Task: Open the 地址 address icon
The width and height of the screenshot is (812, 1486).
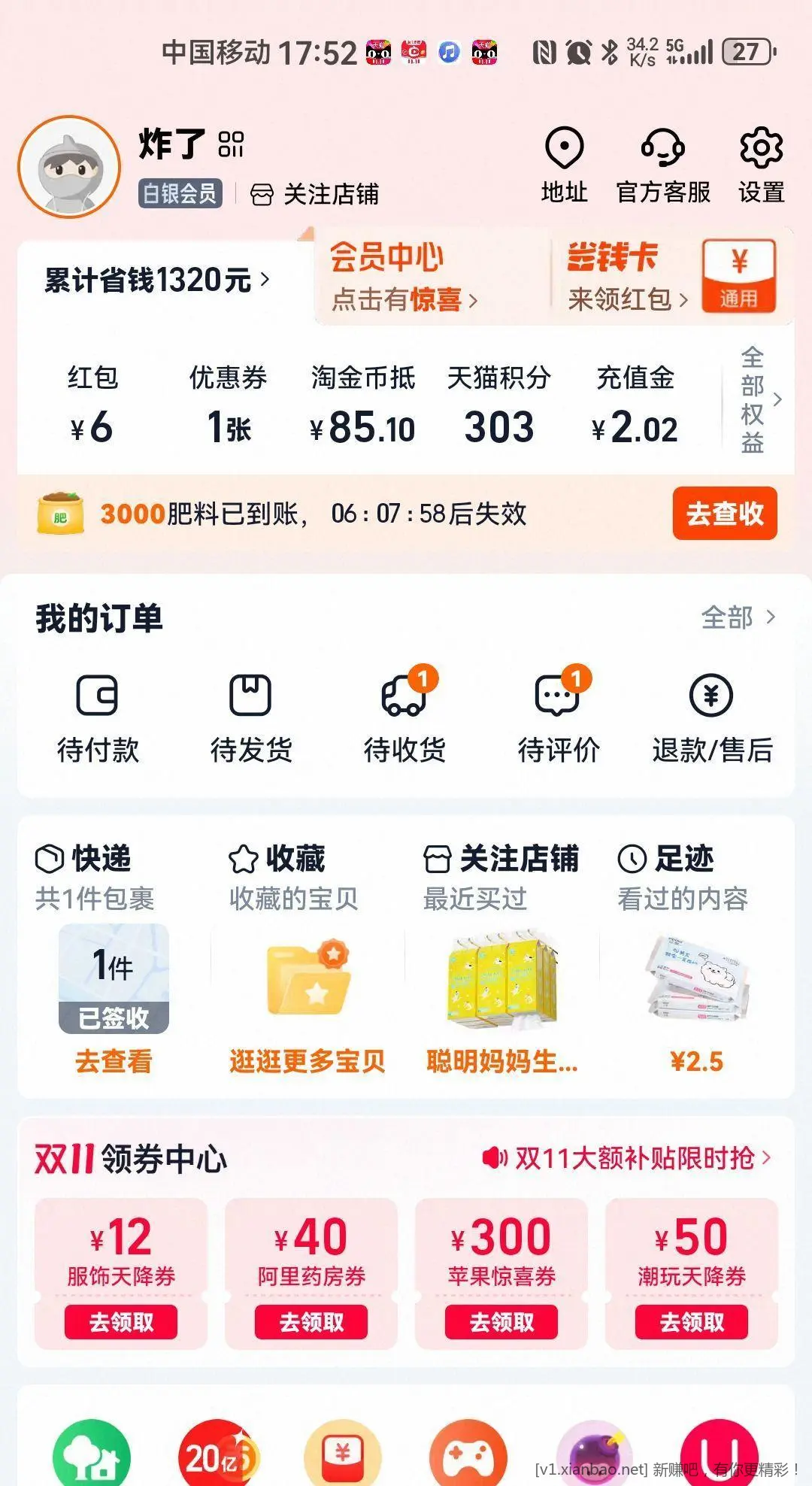Action: pos(565,160)
